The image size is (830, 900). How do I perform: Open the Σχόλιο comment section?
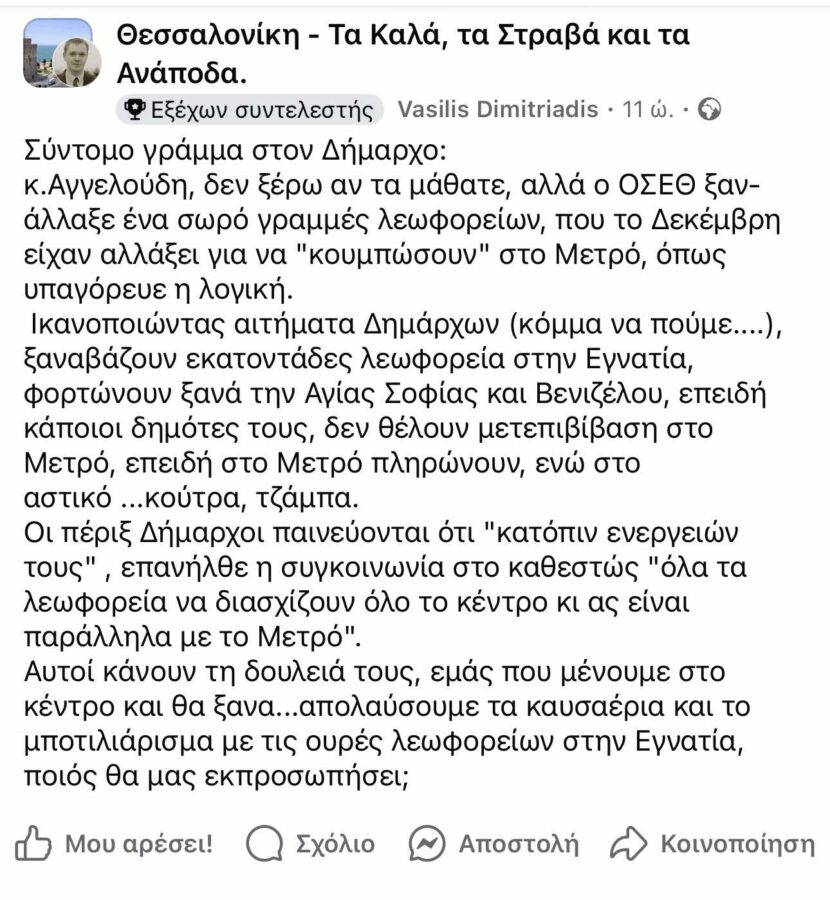(311, 843)
